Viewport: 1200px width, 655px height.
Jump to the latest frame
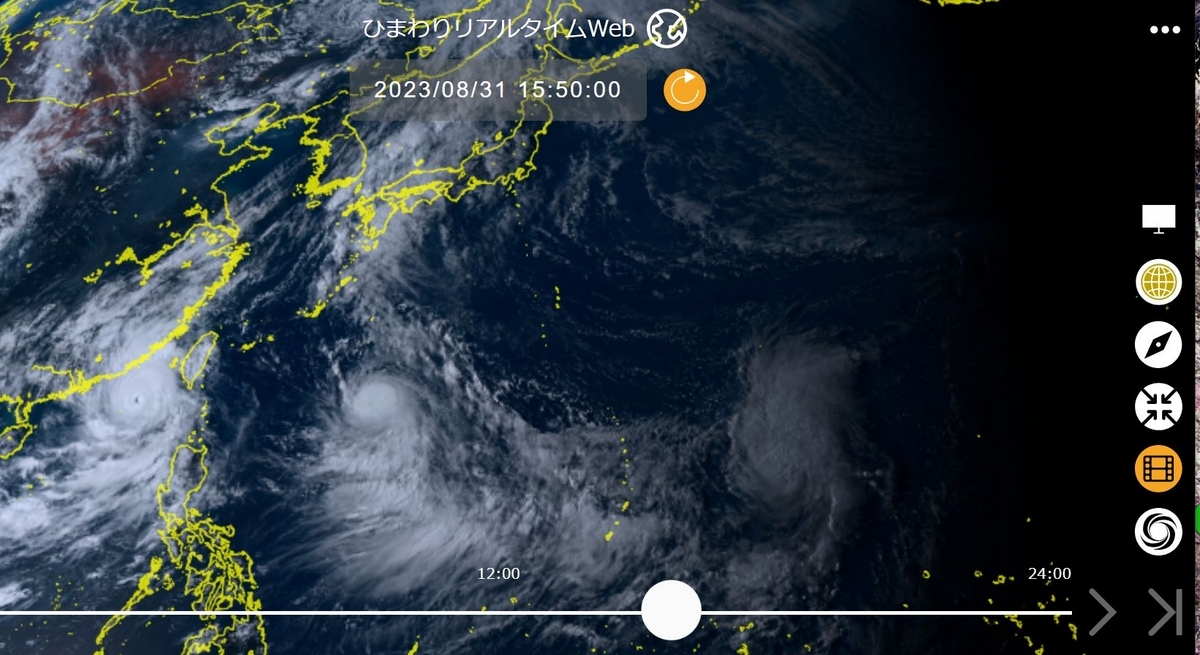[x=1164, y=611]
